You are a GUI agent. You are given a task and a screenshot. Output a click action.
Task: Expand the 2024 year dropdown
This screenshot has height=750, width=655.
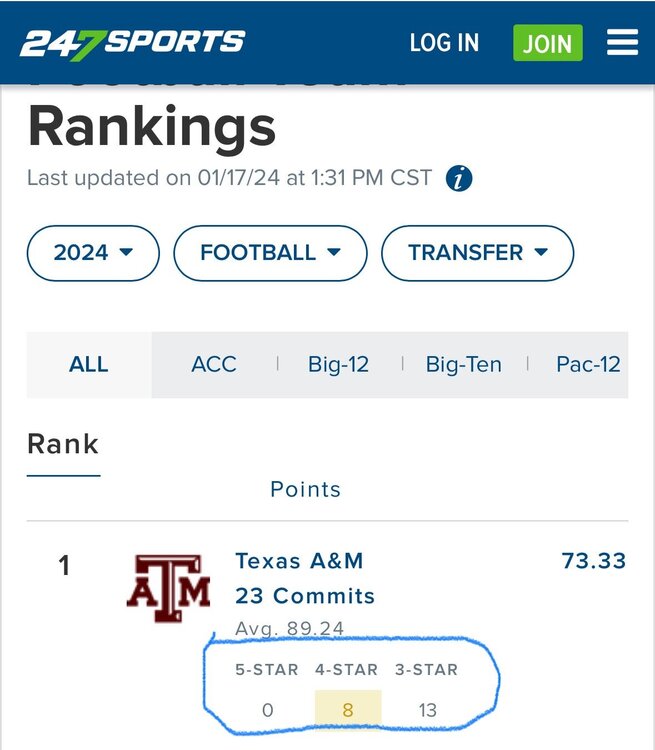click(93, 253)
